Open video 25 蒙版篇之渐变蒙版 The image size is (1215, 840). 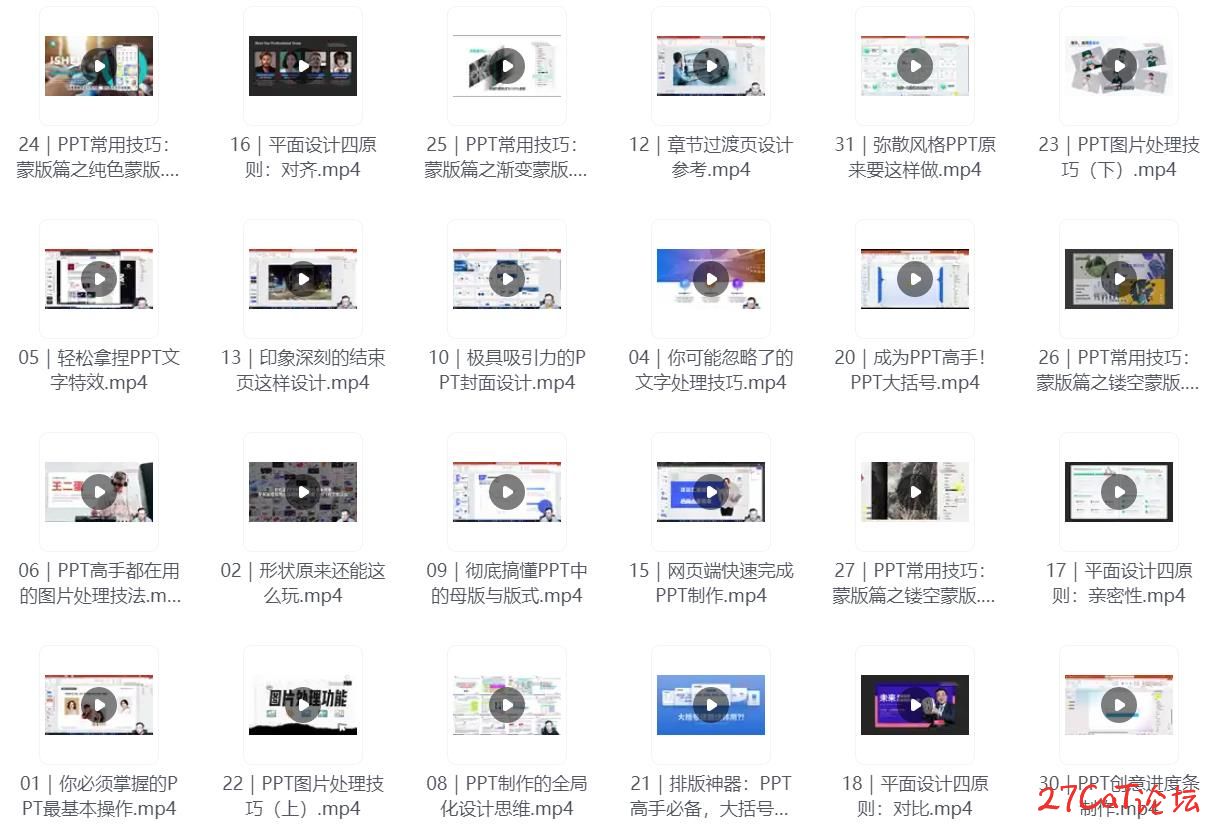click(x=507, y=66)
